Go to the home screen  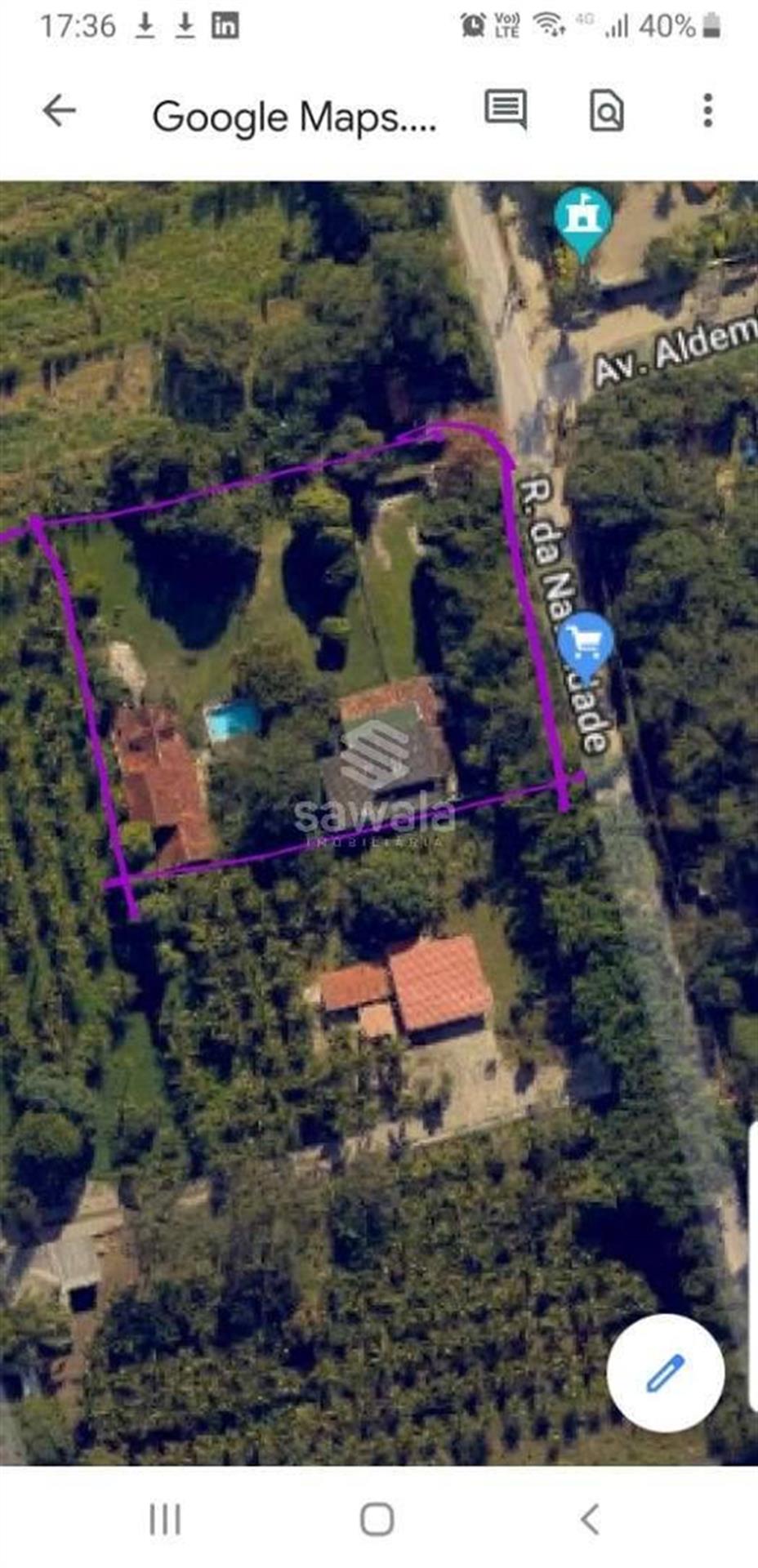click(377, 1520)
